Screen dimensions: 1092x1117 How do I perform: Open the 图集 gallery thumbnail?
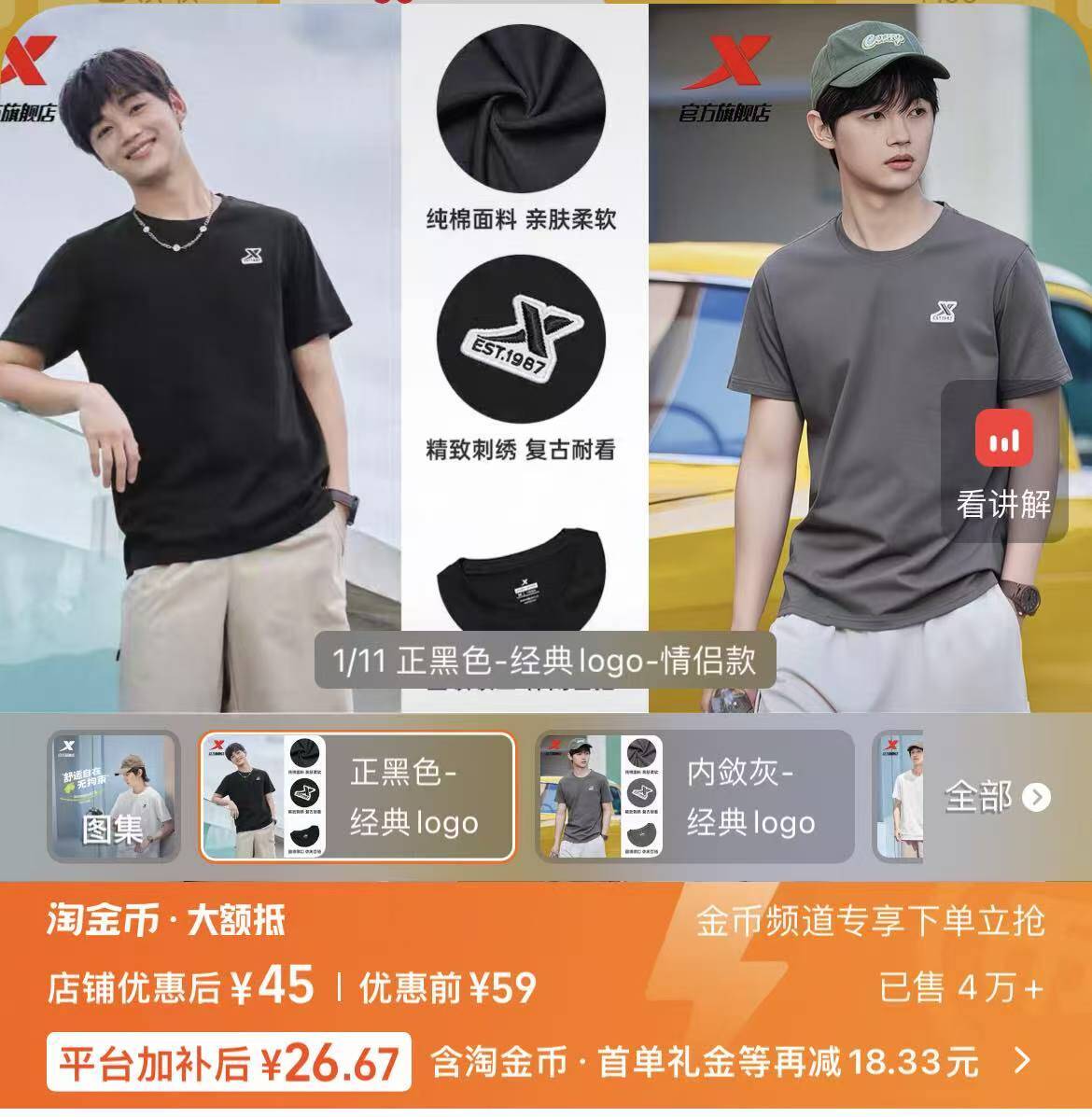pyautogui.click(x=113, y=796)
